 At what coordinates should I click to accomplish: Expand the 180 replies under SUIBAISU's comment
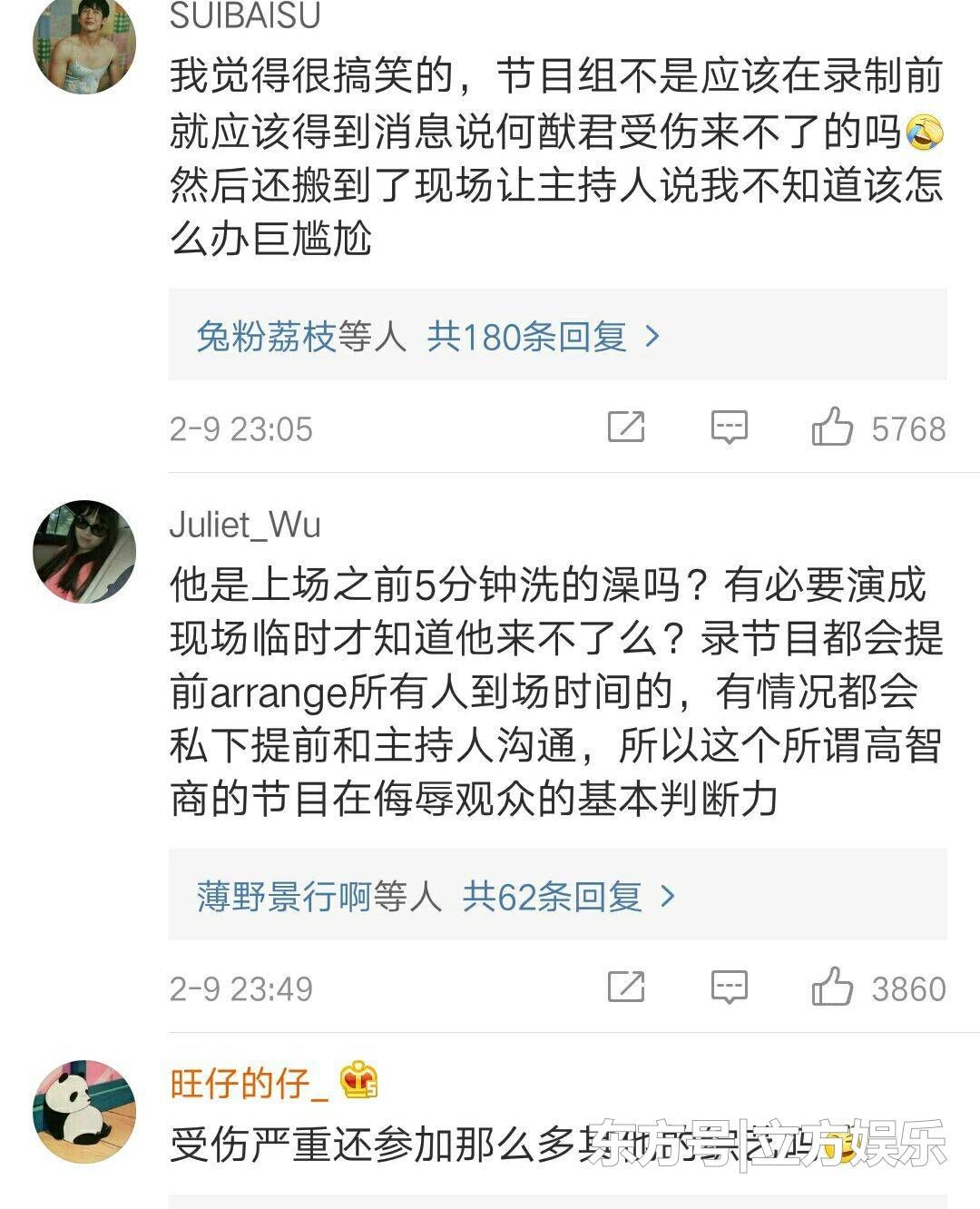click(526, 338)
